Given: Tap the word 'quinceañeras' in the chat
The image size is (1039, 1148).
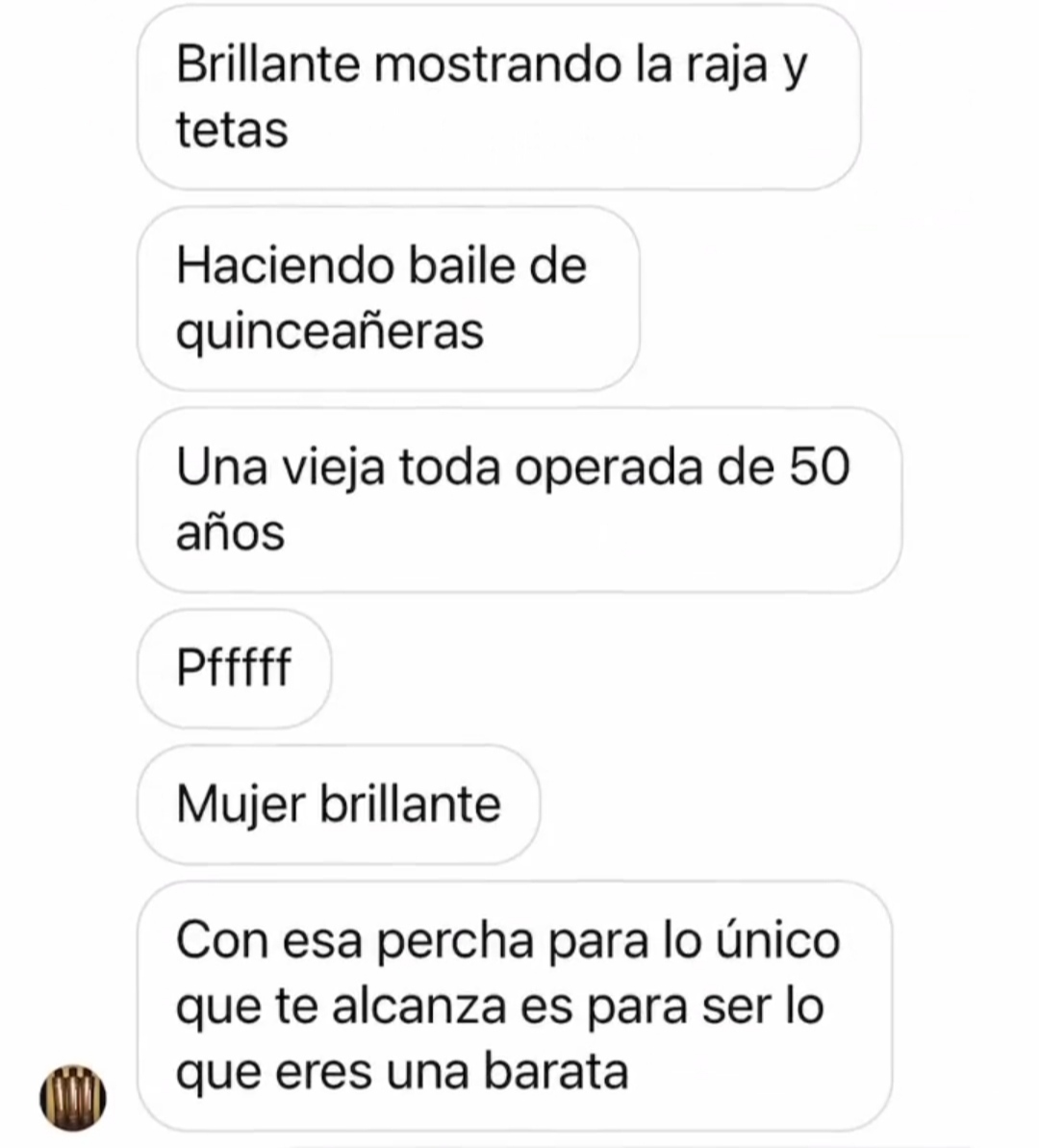Looking at the screenshot, I should [x=334, y=331].
